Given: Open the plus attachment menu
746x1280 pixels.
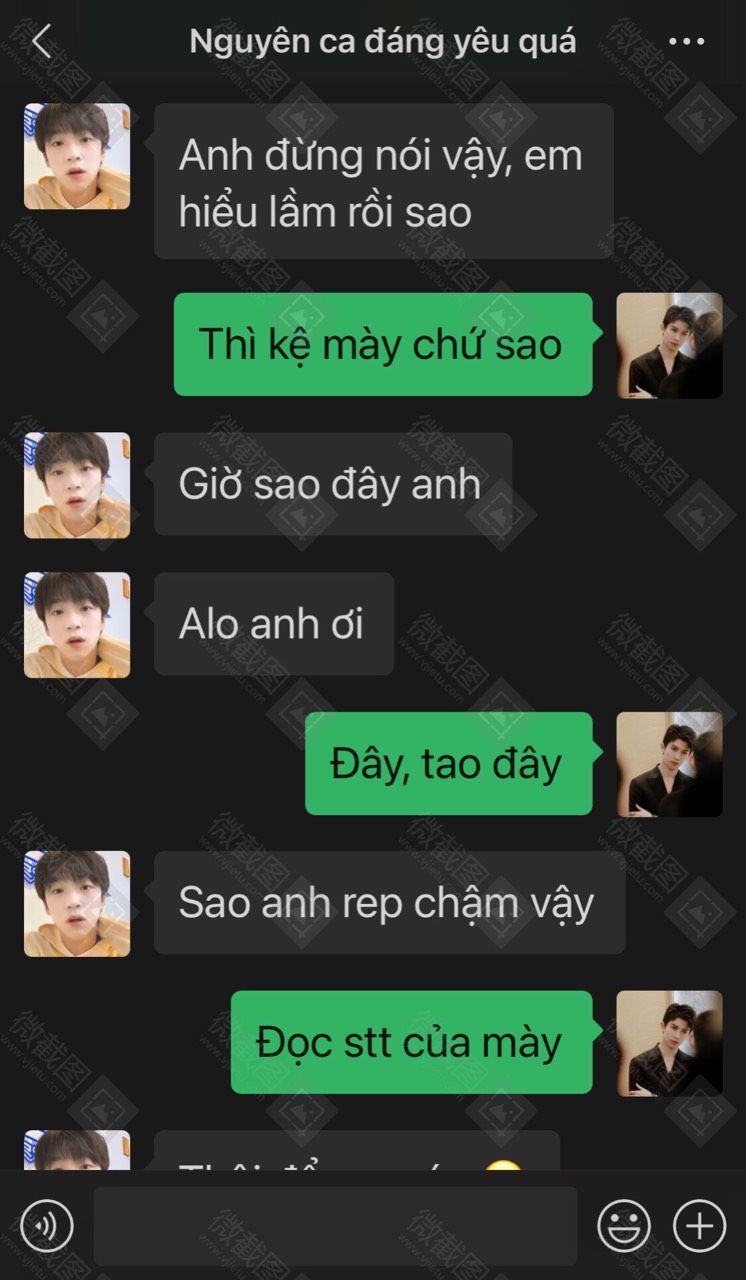Looking at the screenshot, I should (700, 1225).
